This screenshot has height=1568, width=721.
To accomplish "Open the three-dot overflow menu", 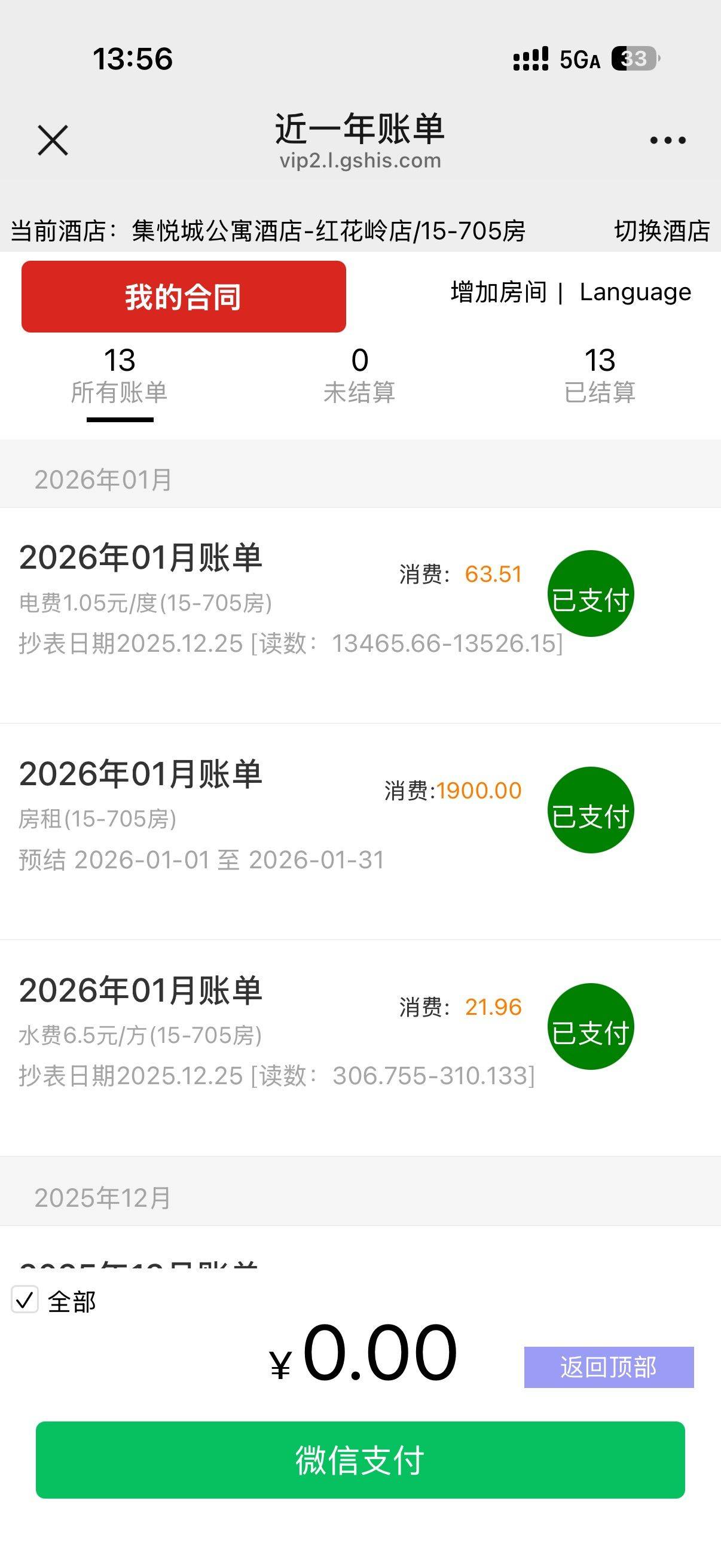I will pyautogui.click(x=667, y=141).
